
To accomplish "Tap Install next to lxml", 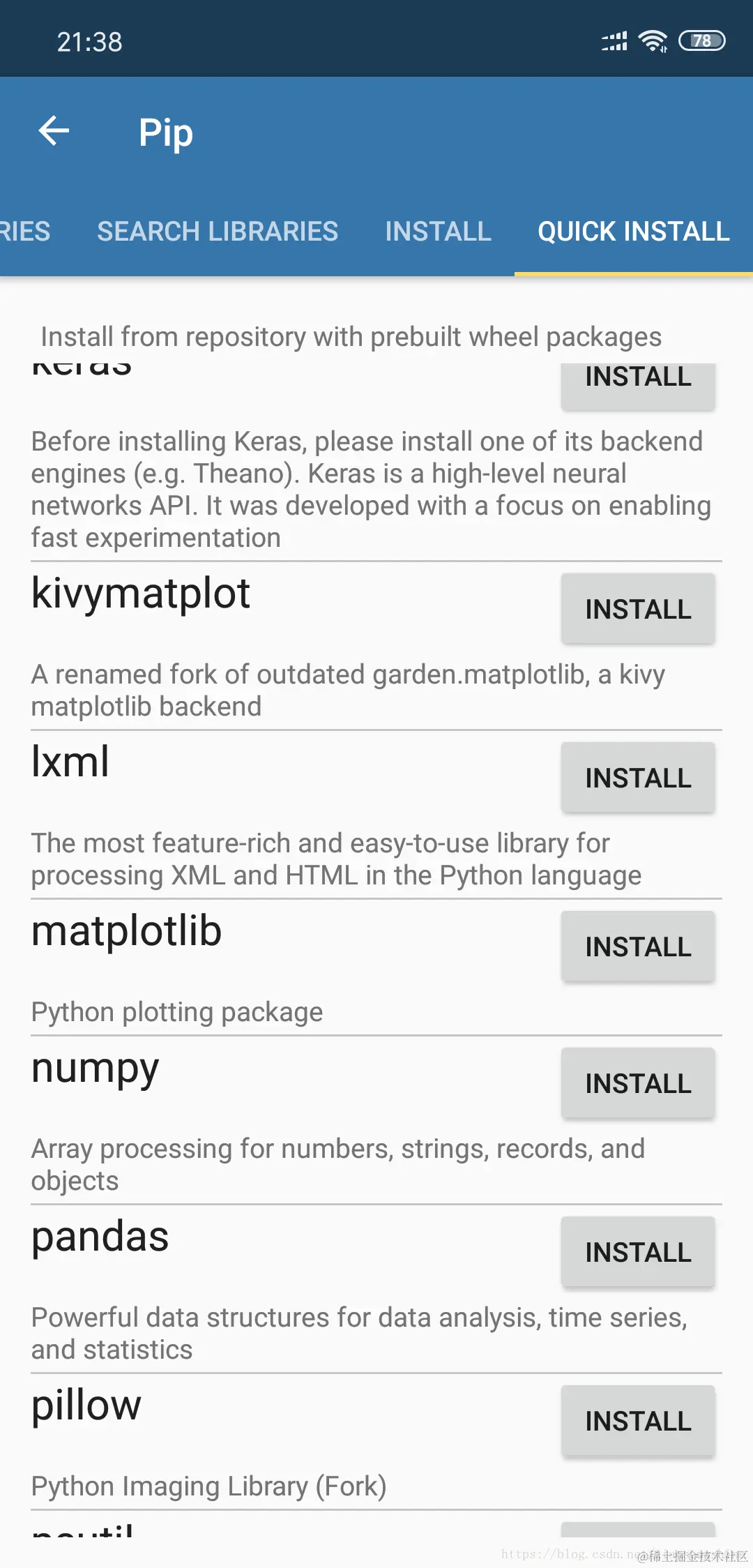I will (638, 778).
